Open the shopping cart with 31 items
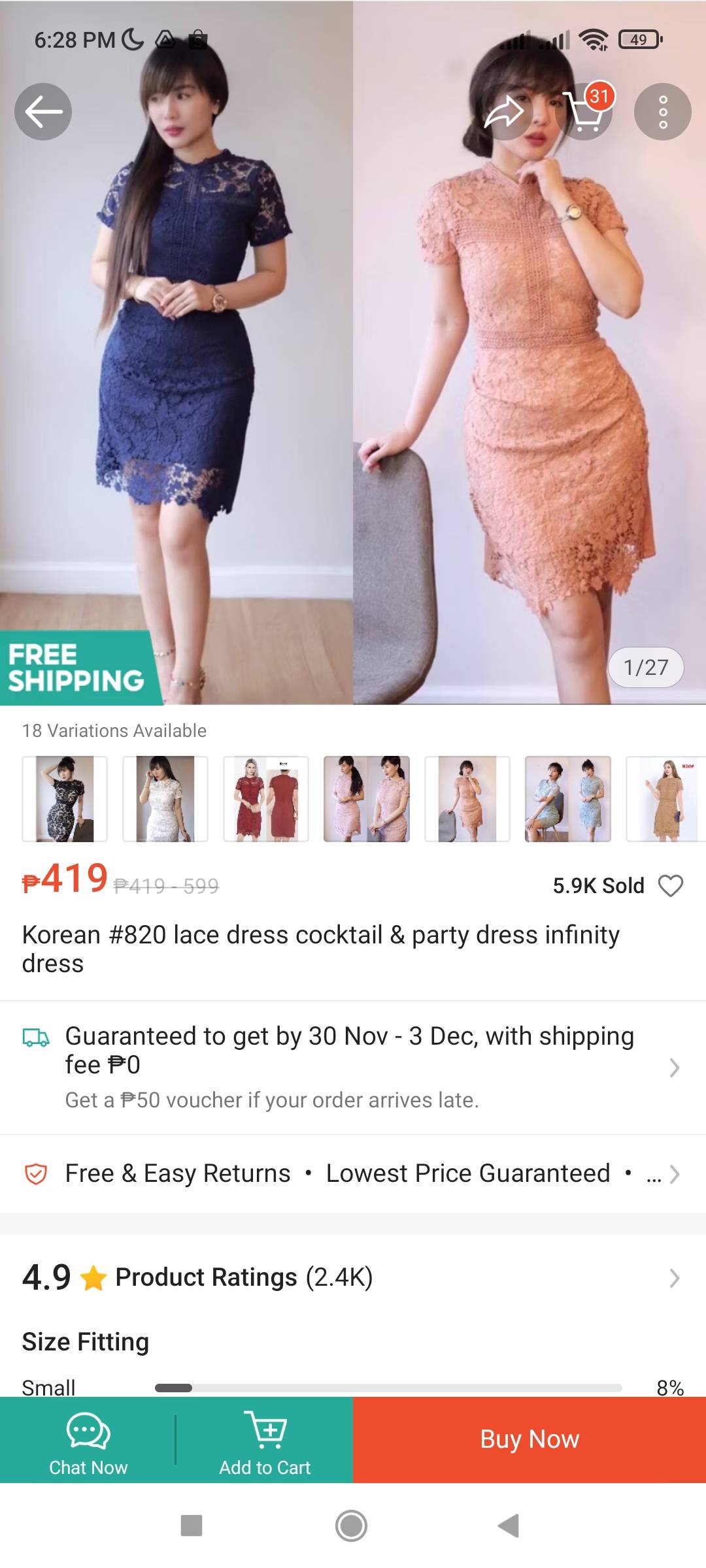This screenshot has width=706, height=1568. click(584, 112)
